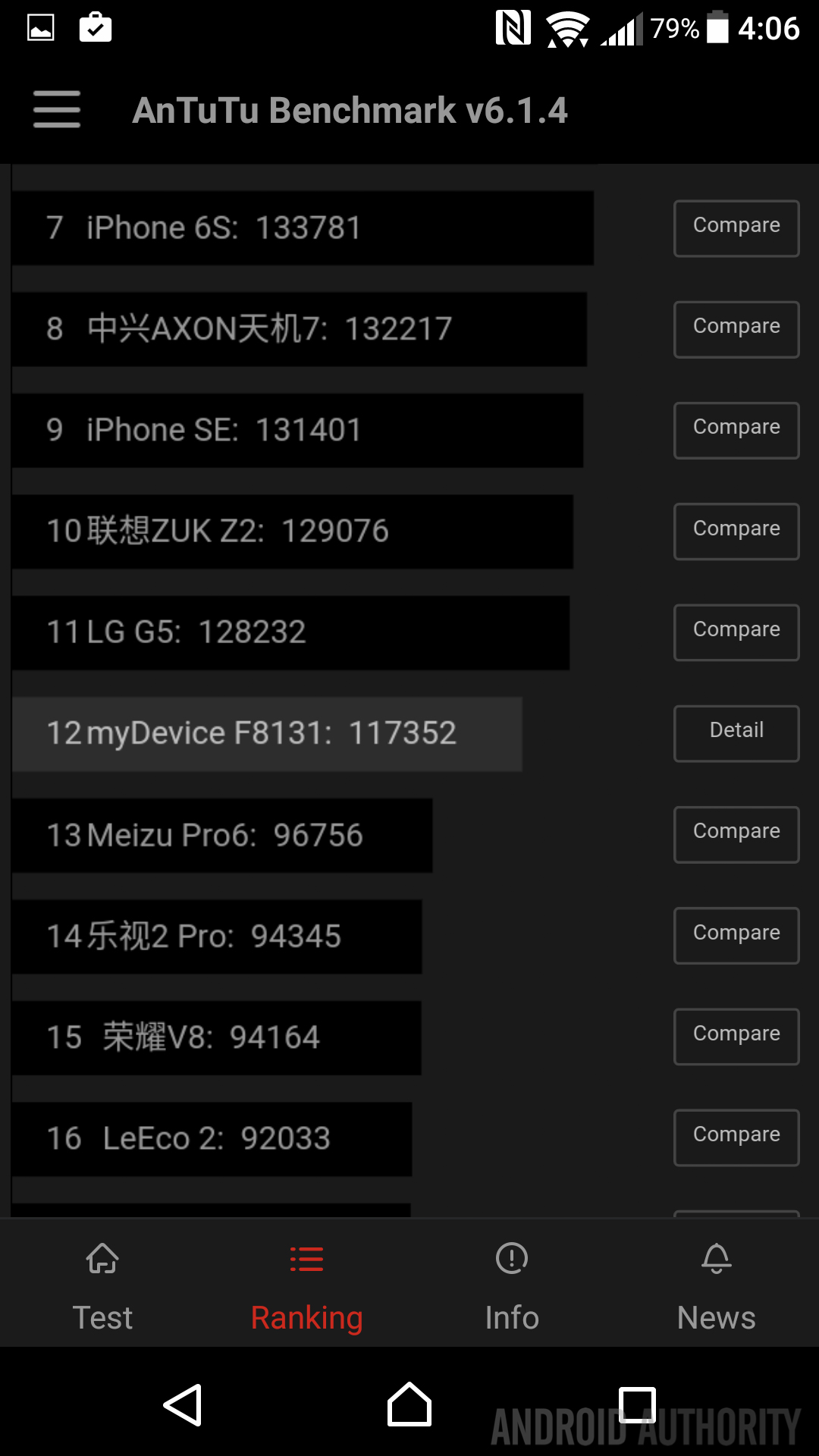
Task: Select Compare next to 联想ZUK Z2
Action: point(736,532)
